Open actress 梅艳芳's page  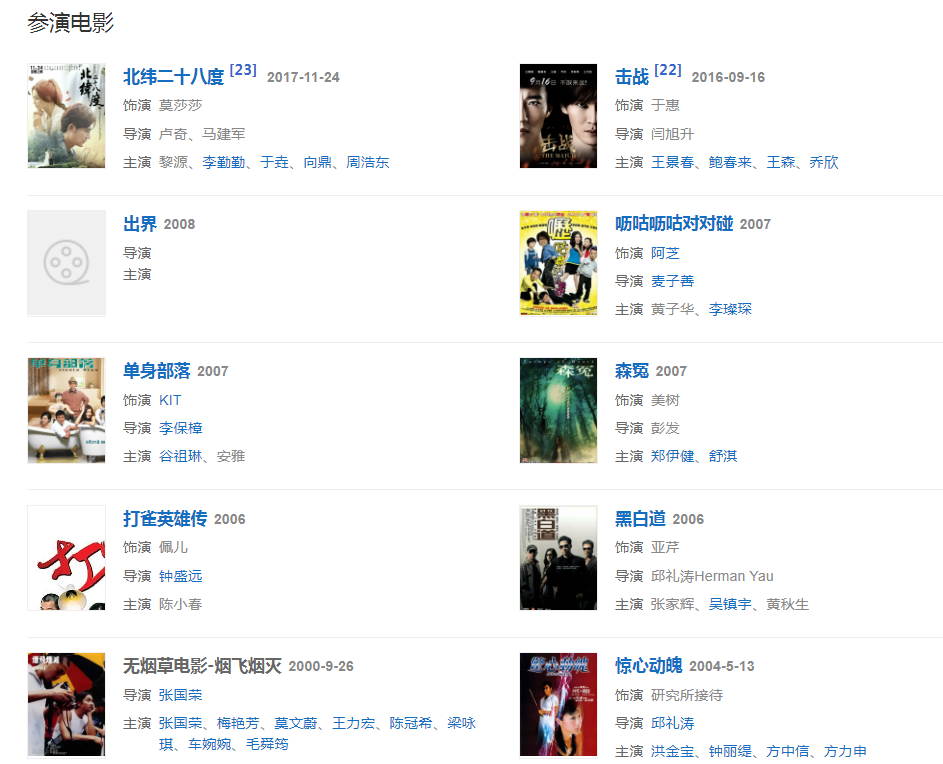237,723
